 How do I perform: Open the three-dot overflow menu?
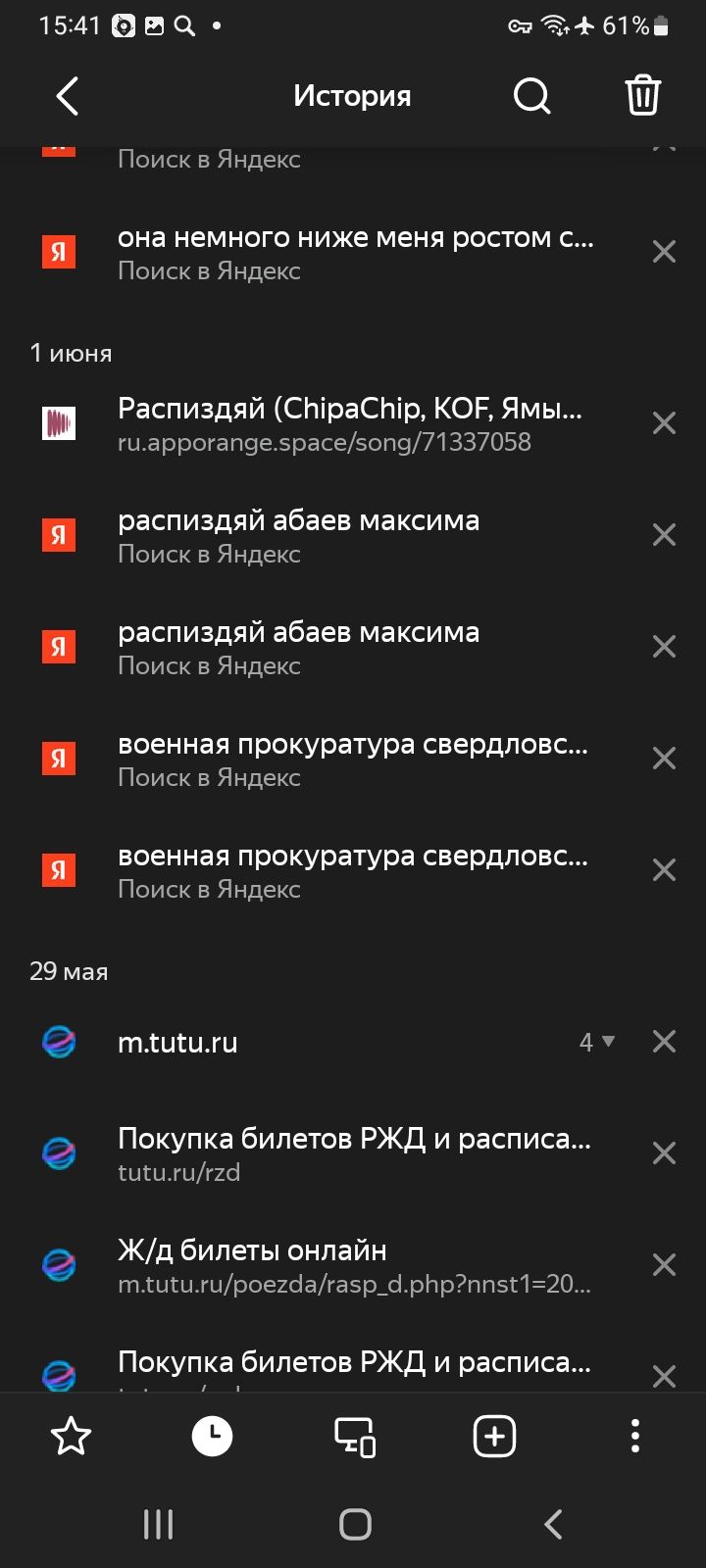point(635,1437)
